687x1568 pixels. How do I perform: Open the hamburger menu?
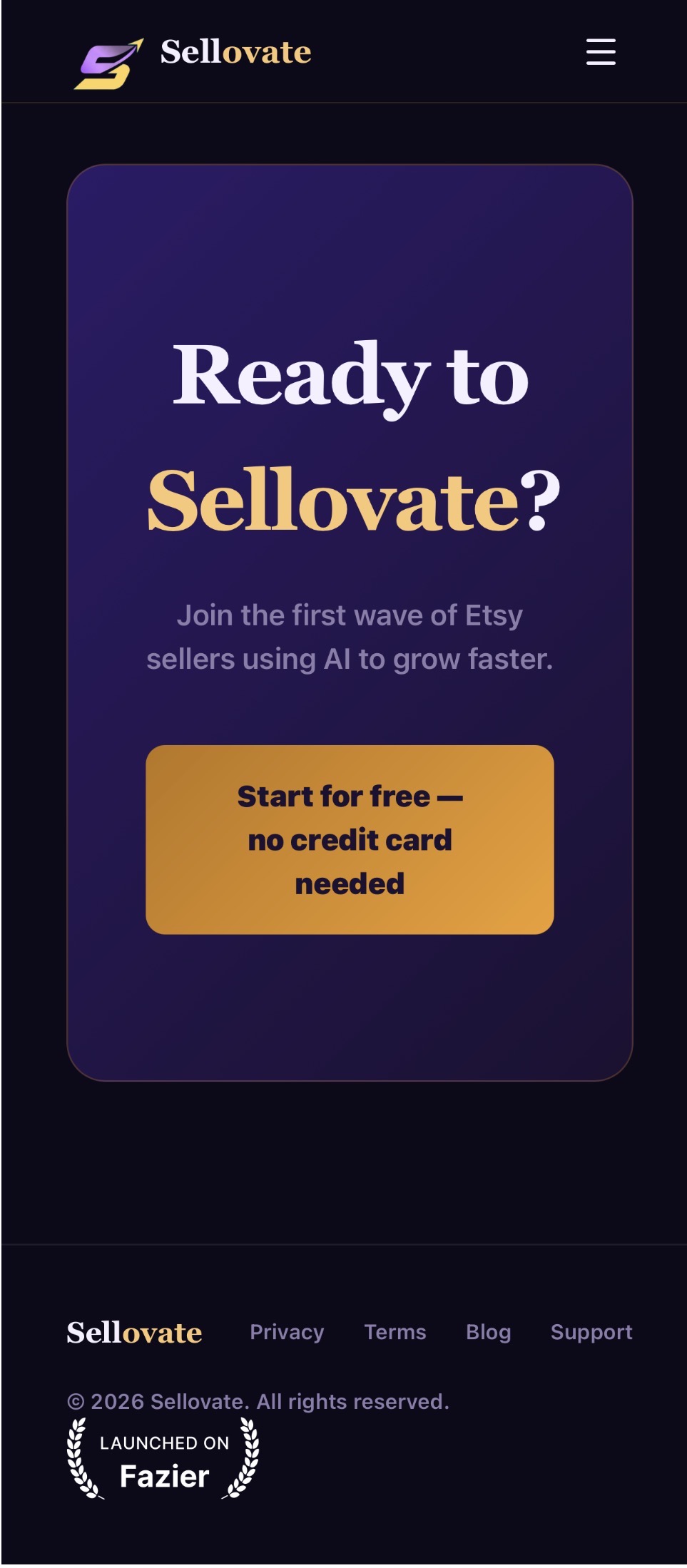tap(601, 52)
